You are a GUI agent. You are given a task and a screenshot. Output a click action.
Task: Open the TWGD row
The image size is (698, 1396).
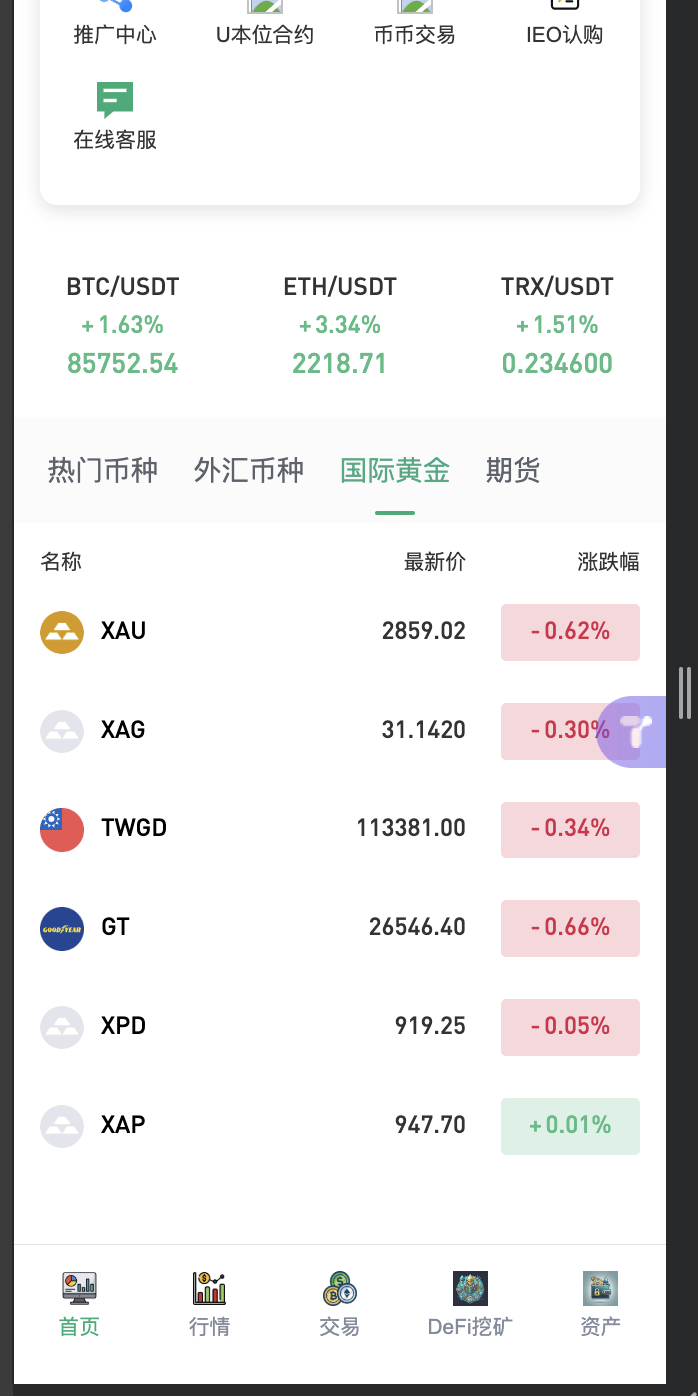pyautogui.click(x=340, y=829)
